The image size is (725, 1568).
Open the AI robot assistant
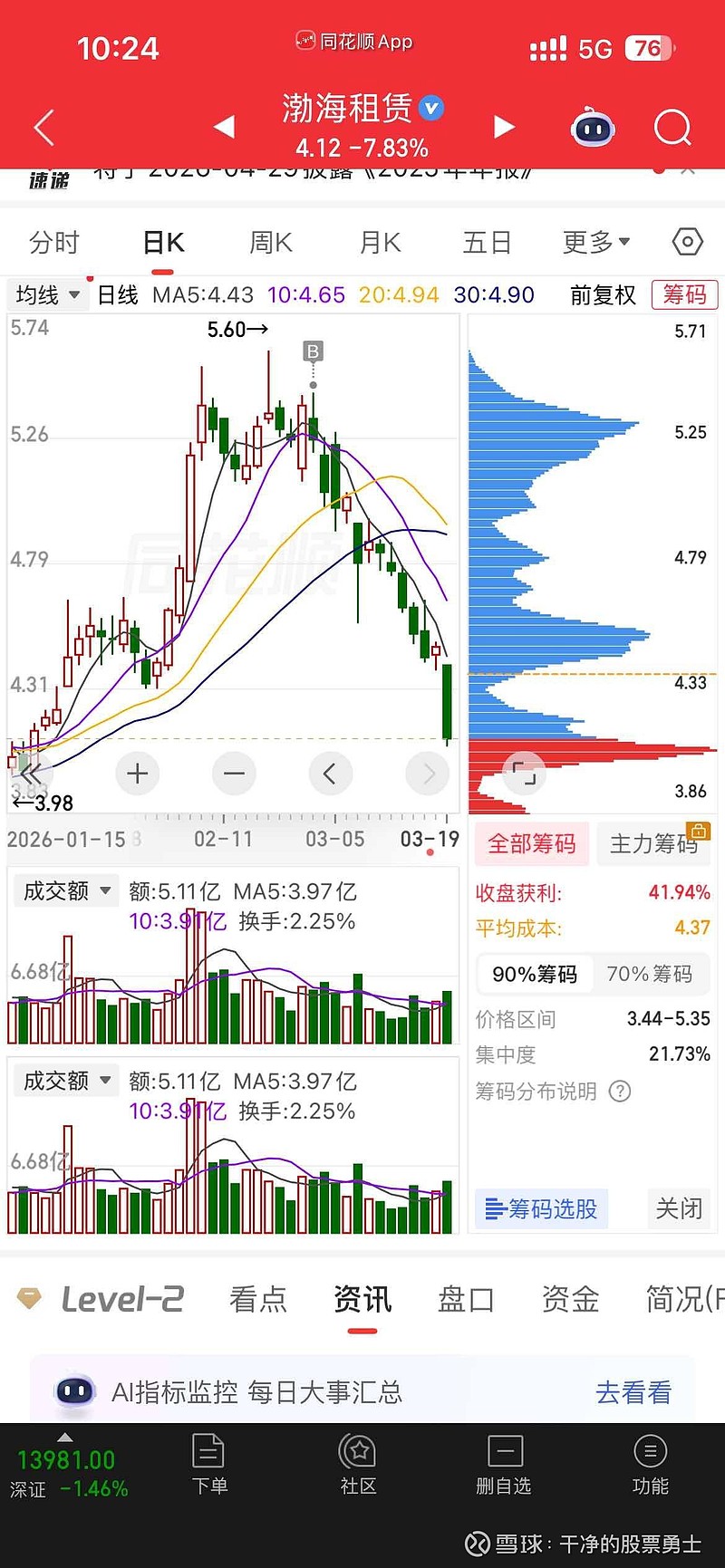tap(594, 128)
